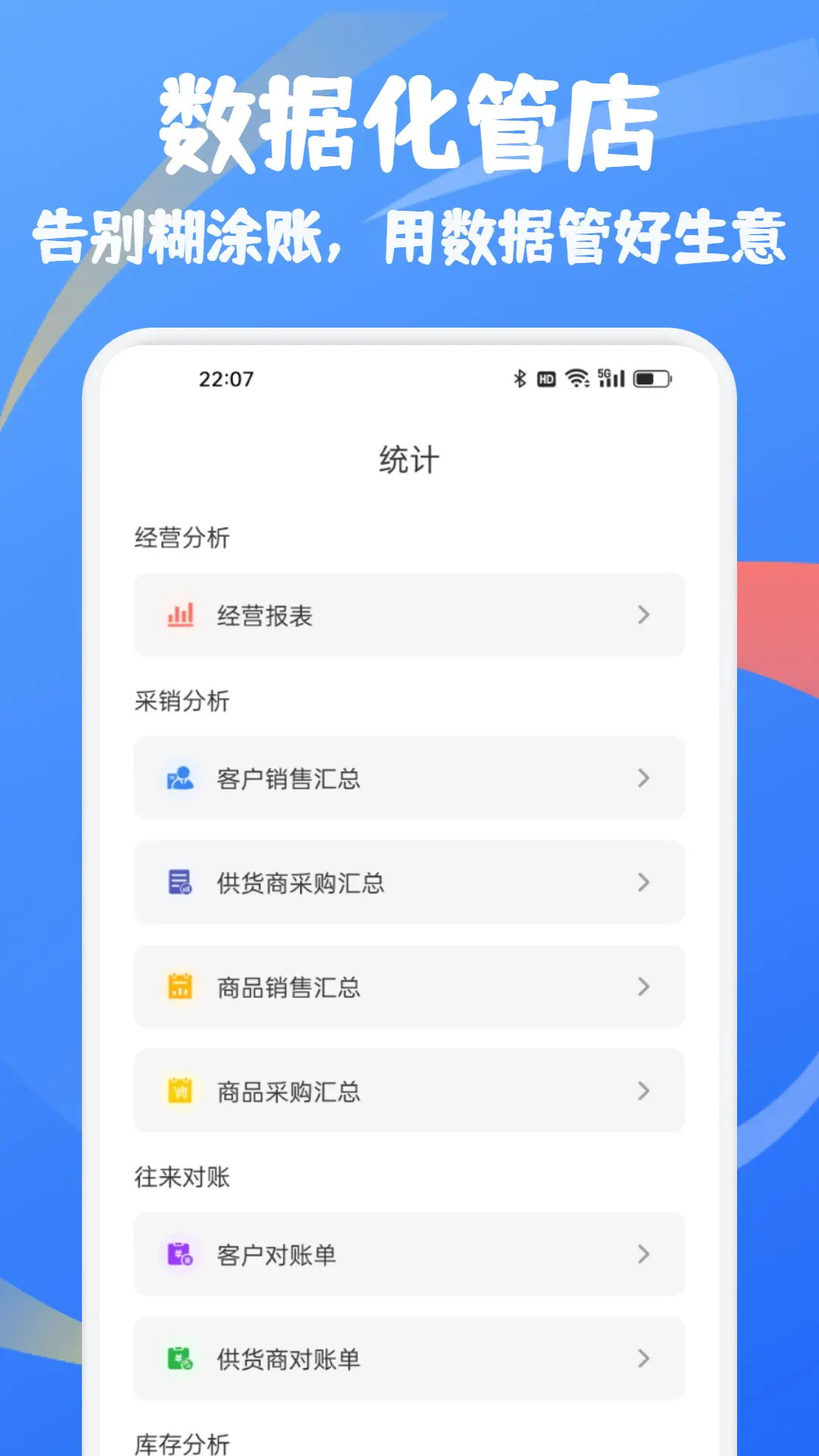Open the 商品采购汇总 report
This screenshot has width=819, height=1456.
click(409, 1091)
